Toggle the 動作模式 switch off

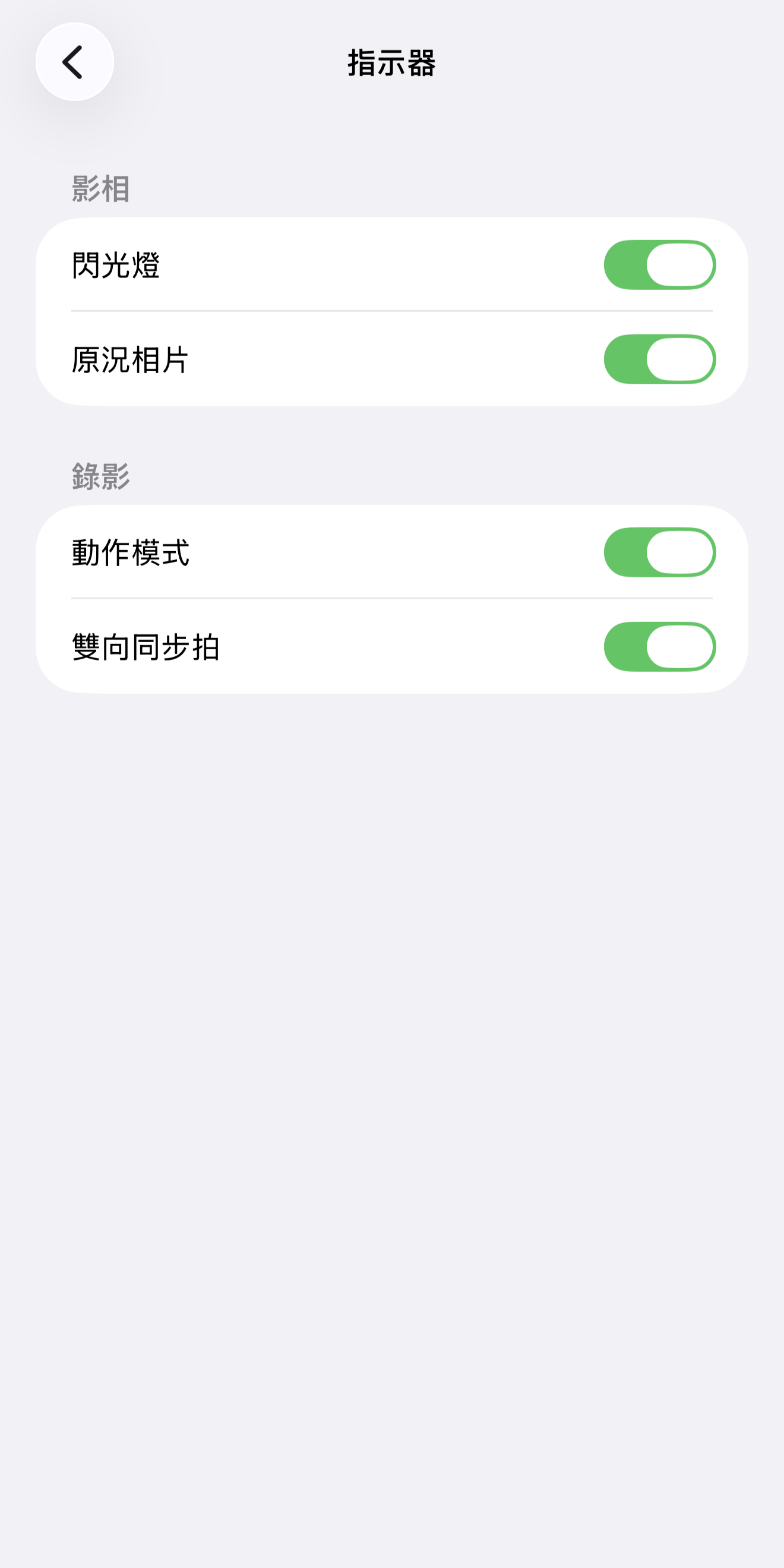coord(659,552)
